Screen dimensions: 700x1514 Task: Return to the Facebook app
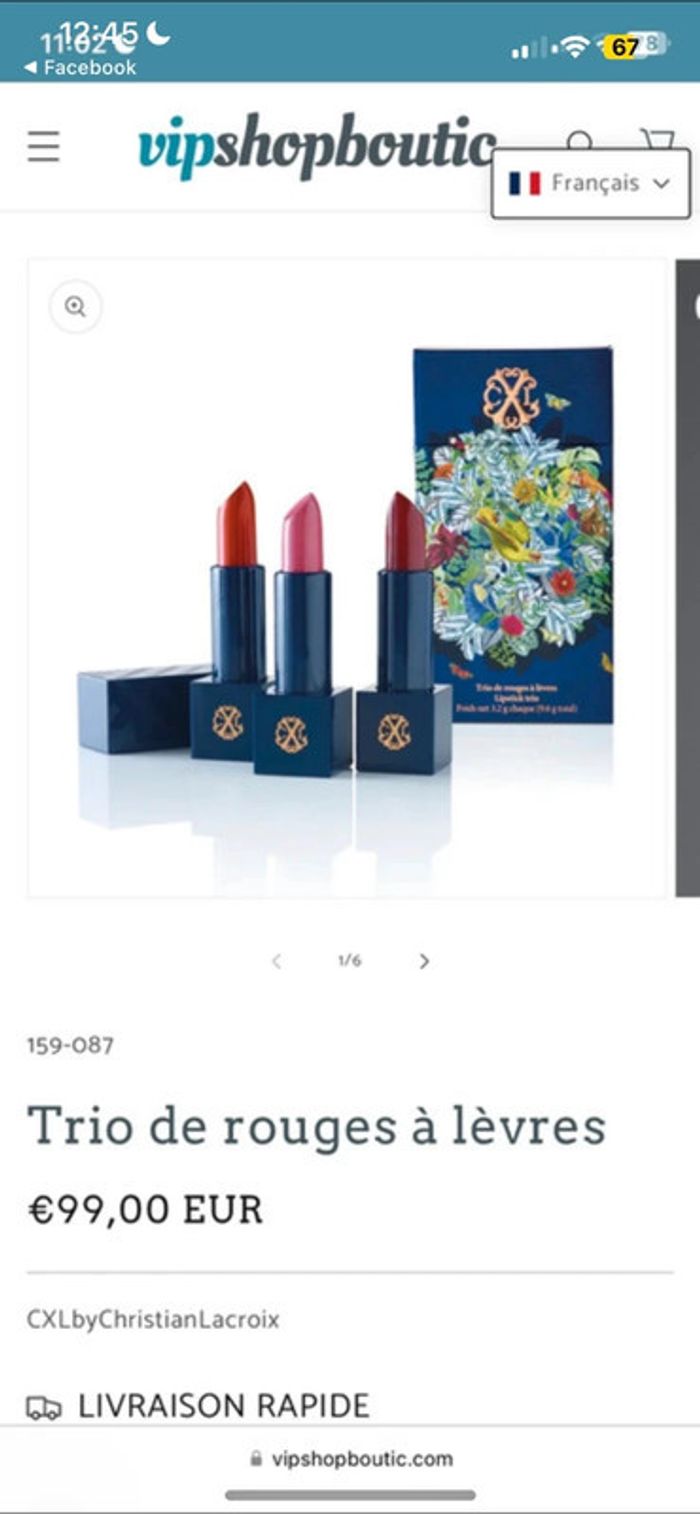point(80,68)
